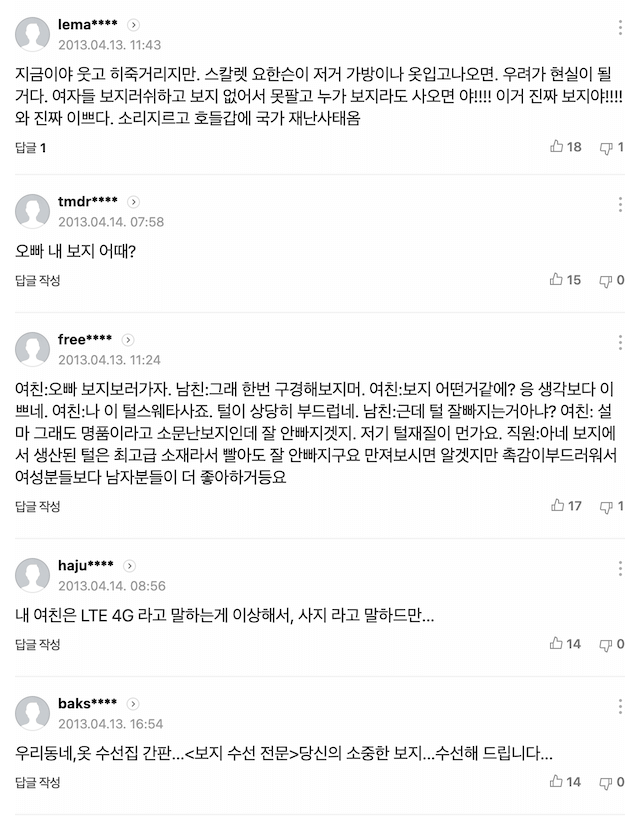
Task: Write a reply to tmdr**** comment
Action: (x=37, y=280)
